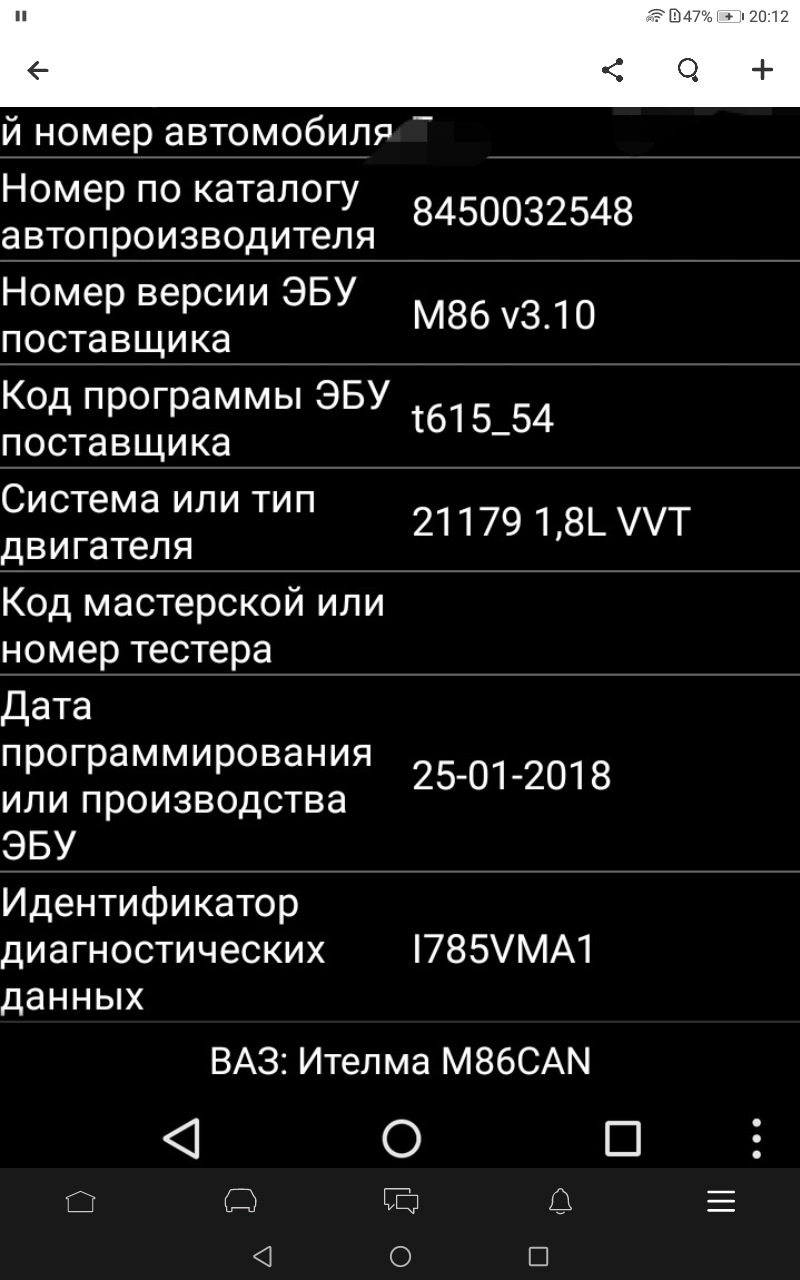The width and height of the screenshot is (800, 1280).
Task: Open the hamburger menu tab
Action: [x=721, y=1201]
